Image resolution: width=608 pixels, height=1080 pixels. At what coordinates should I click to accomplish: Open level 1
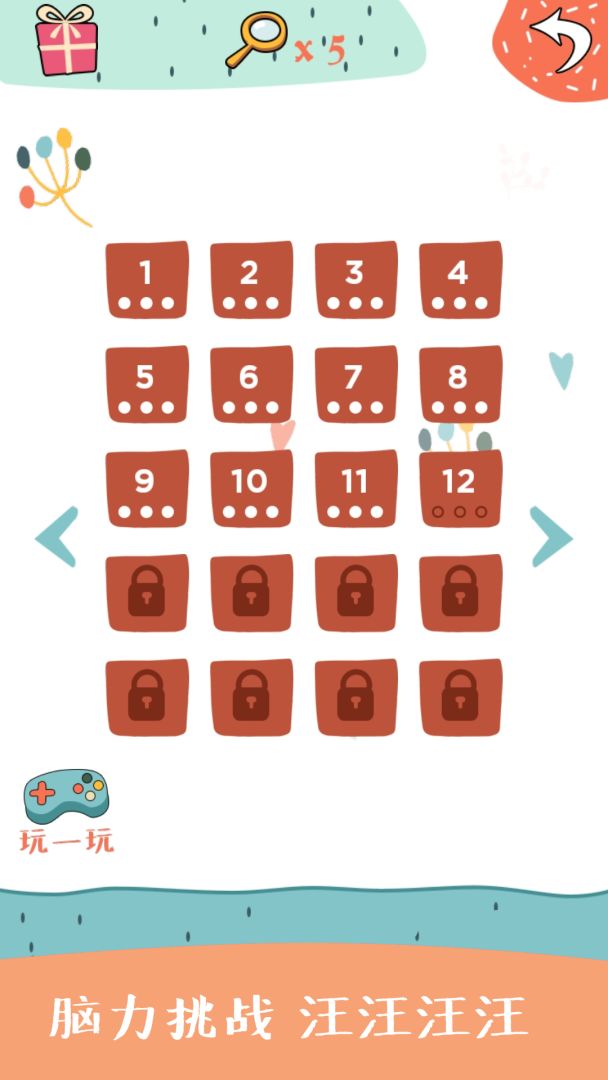coord(147,280)
